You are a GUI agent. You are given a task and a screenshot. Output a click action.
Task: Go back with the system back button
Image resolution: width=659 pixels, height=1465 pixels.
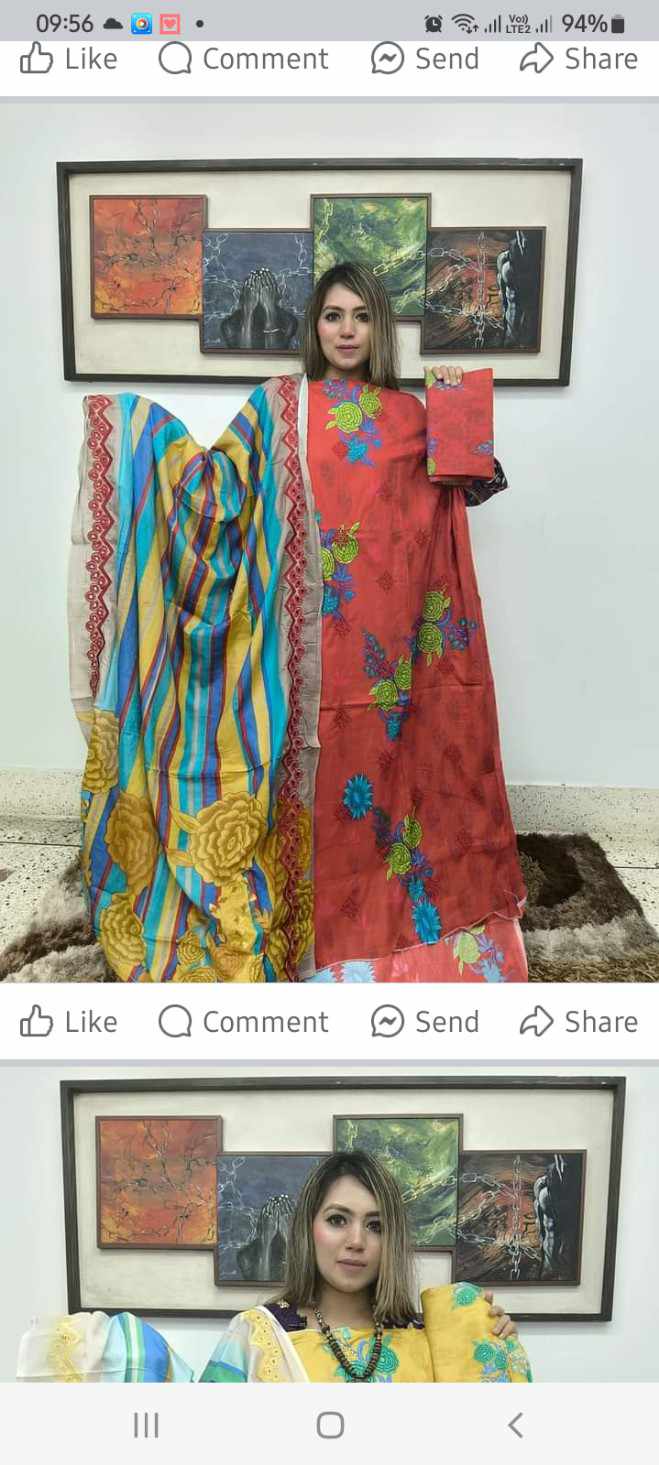515,1425
